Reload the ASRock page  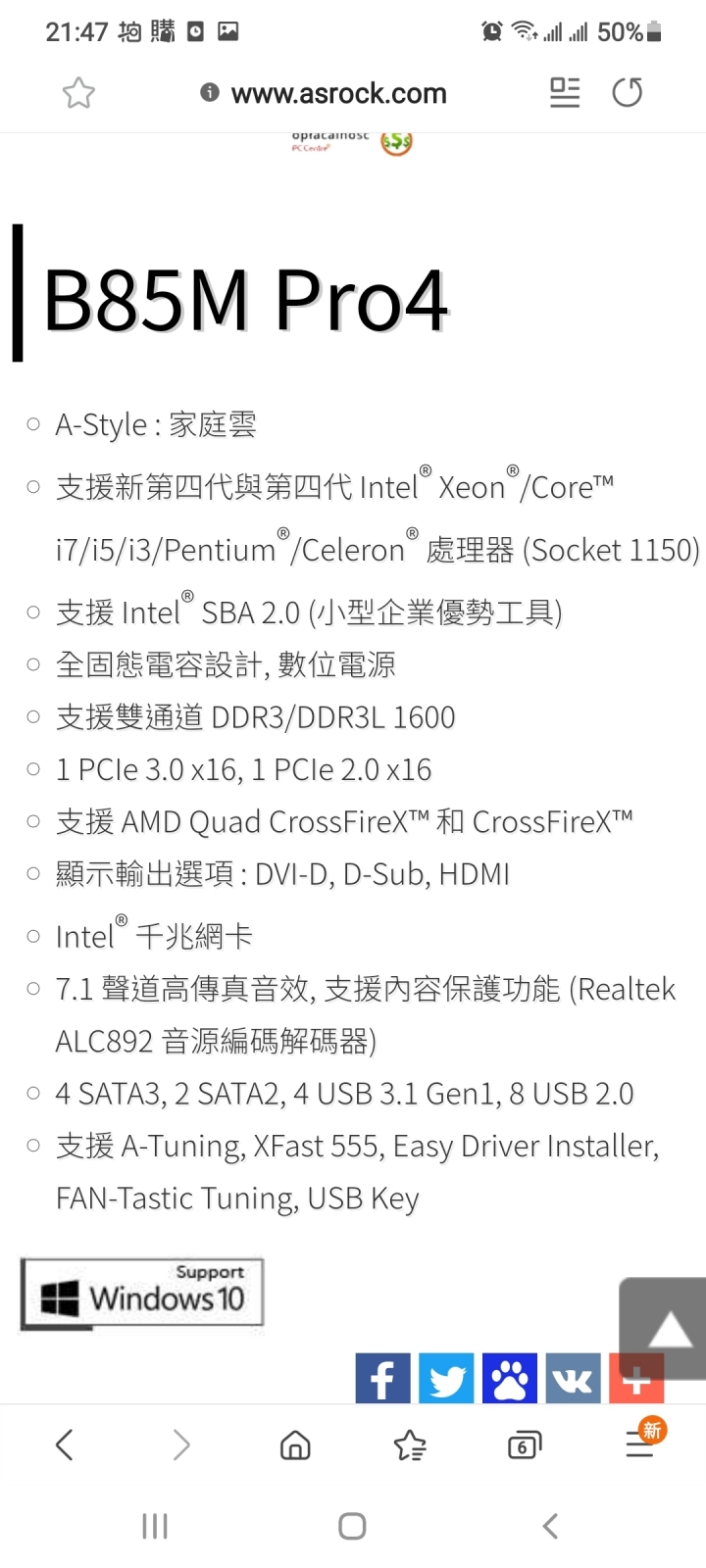628,93
